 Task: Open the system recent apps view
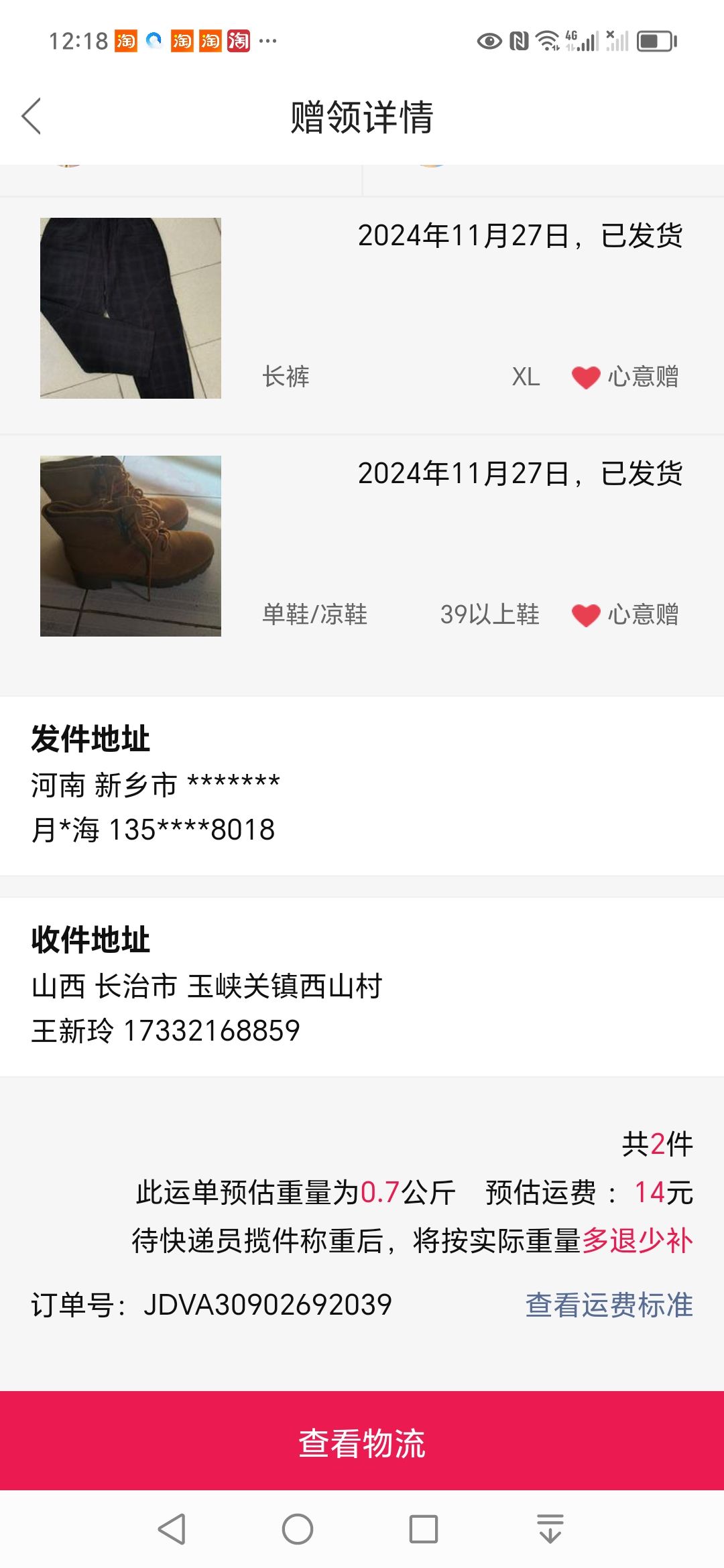[x=424, y=1530]
